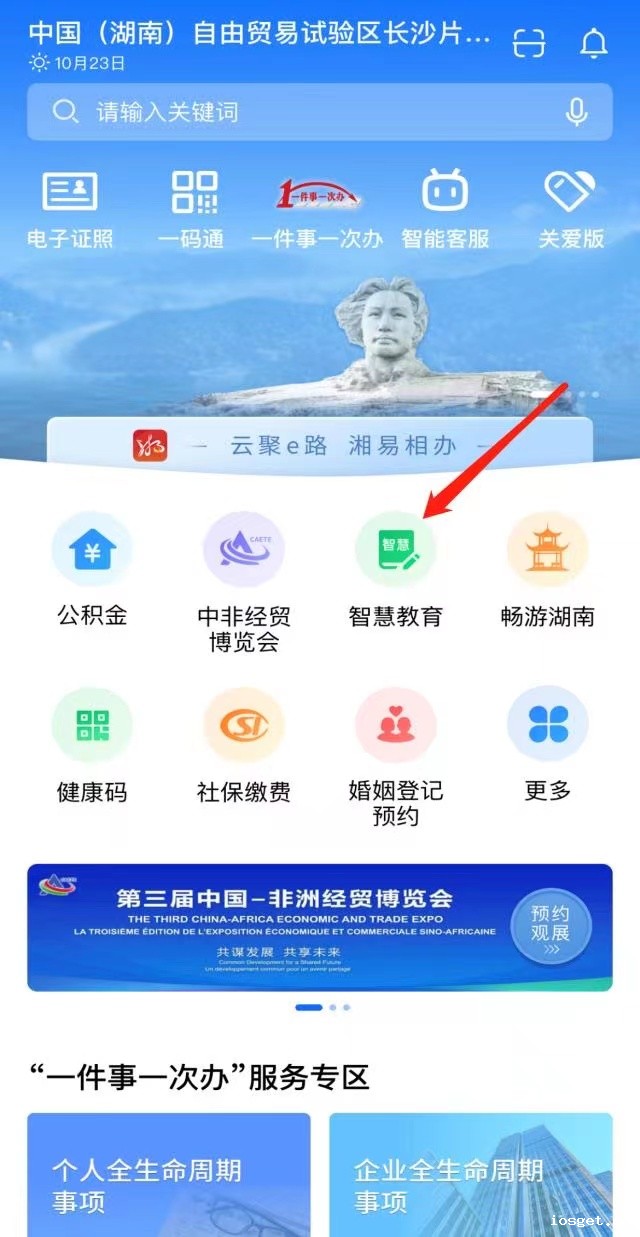Tap the keyword search box
The width and height of the screenshot is (640, 1237).
point(300,112)
